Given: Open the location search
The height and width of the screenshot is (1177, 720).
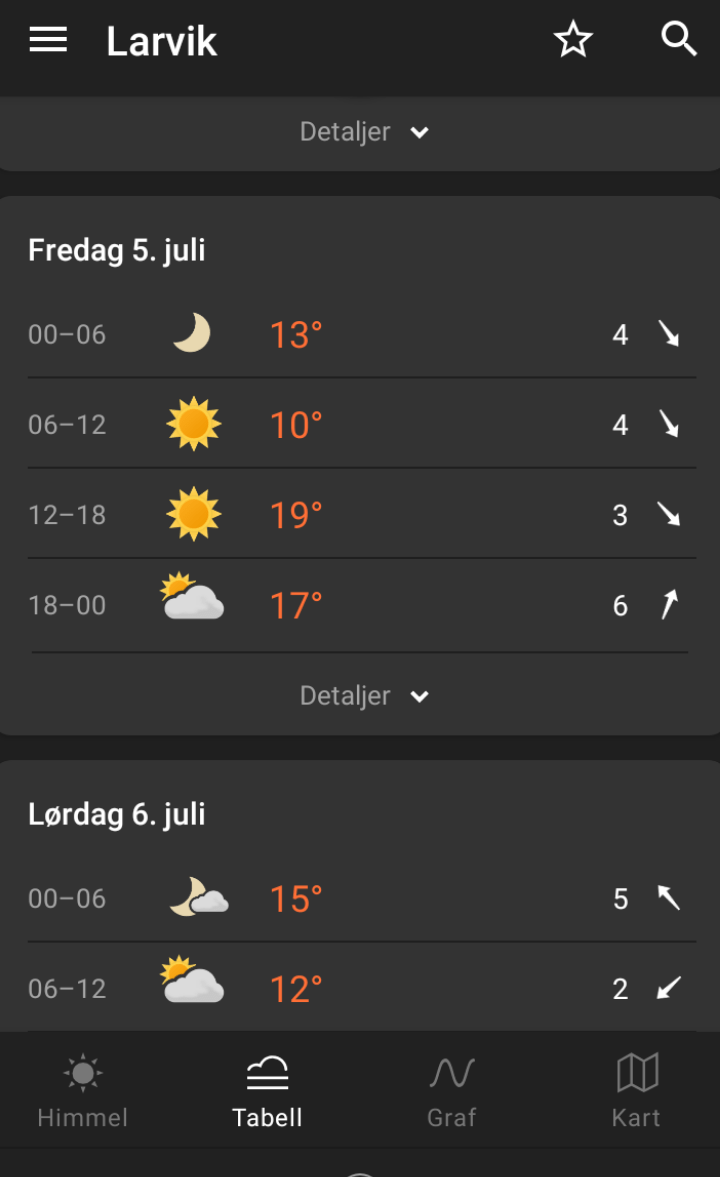Looking at the screenshot, I should click(x=679, y=40).
